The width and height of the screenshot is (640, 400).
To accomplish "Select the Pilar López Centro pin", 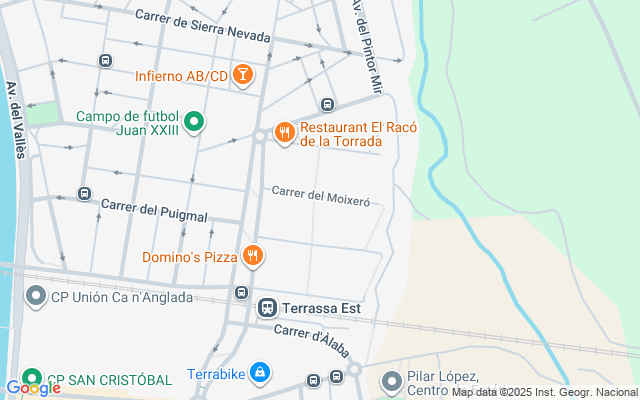I will pyautogui.click(x=392, y=382).
